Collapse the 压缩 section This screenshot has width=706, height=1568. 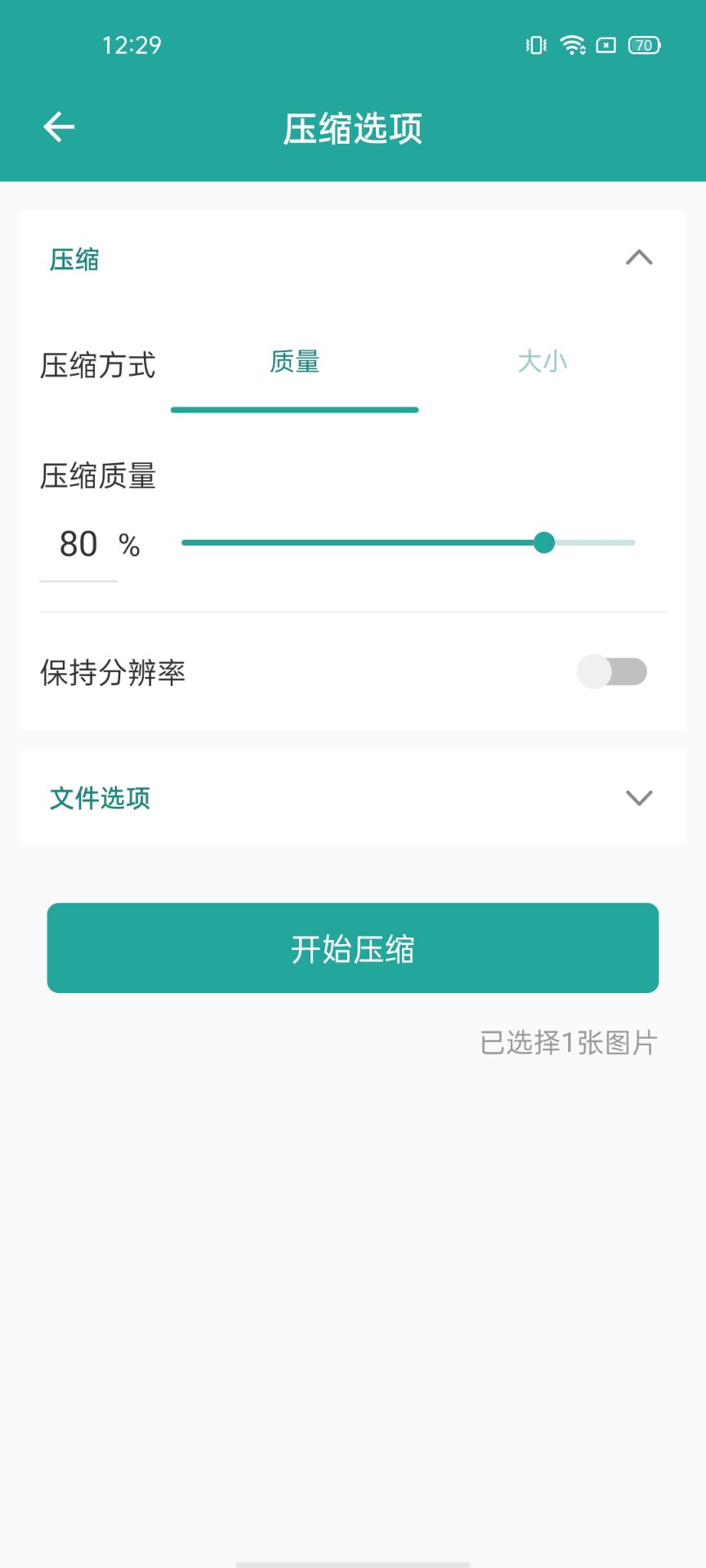638,258
